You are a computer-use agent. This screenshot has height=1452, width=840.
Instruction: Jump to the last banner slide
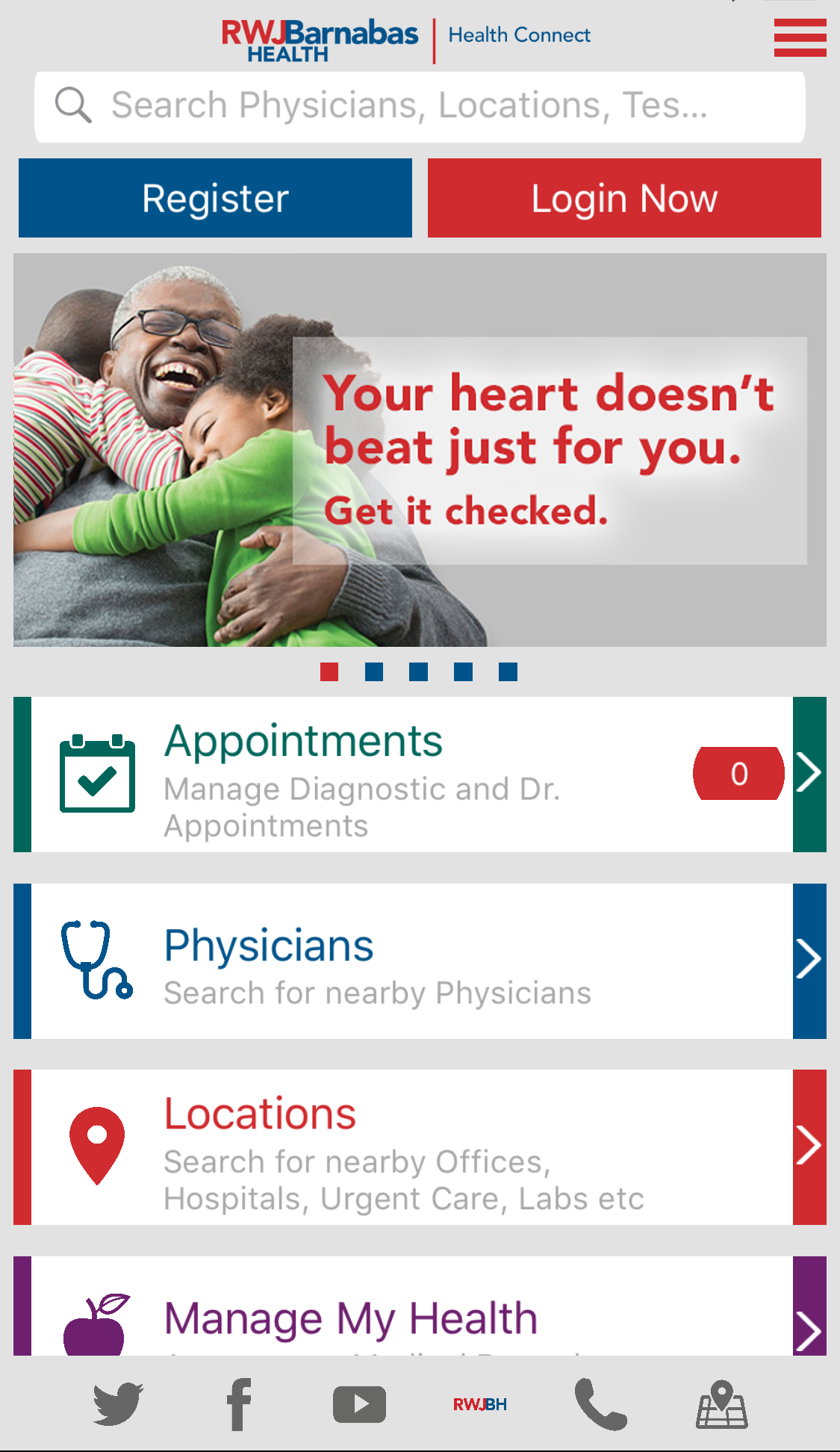[x=508, y=672]
